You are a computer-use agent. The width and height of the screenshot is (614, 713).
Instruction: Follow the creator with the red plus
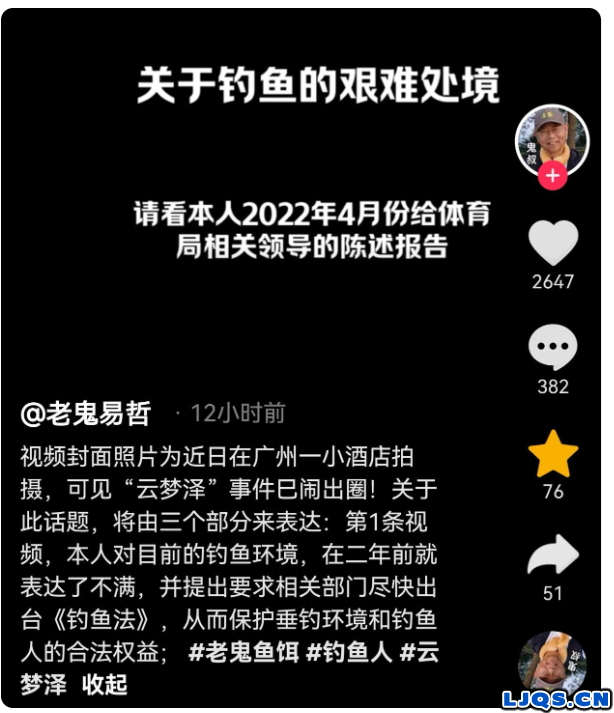coord(552,177)
